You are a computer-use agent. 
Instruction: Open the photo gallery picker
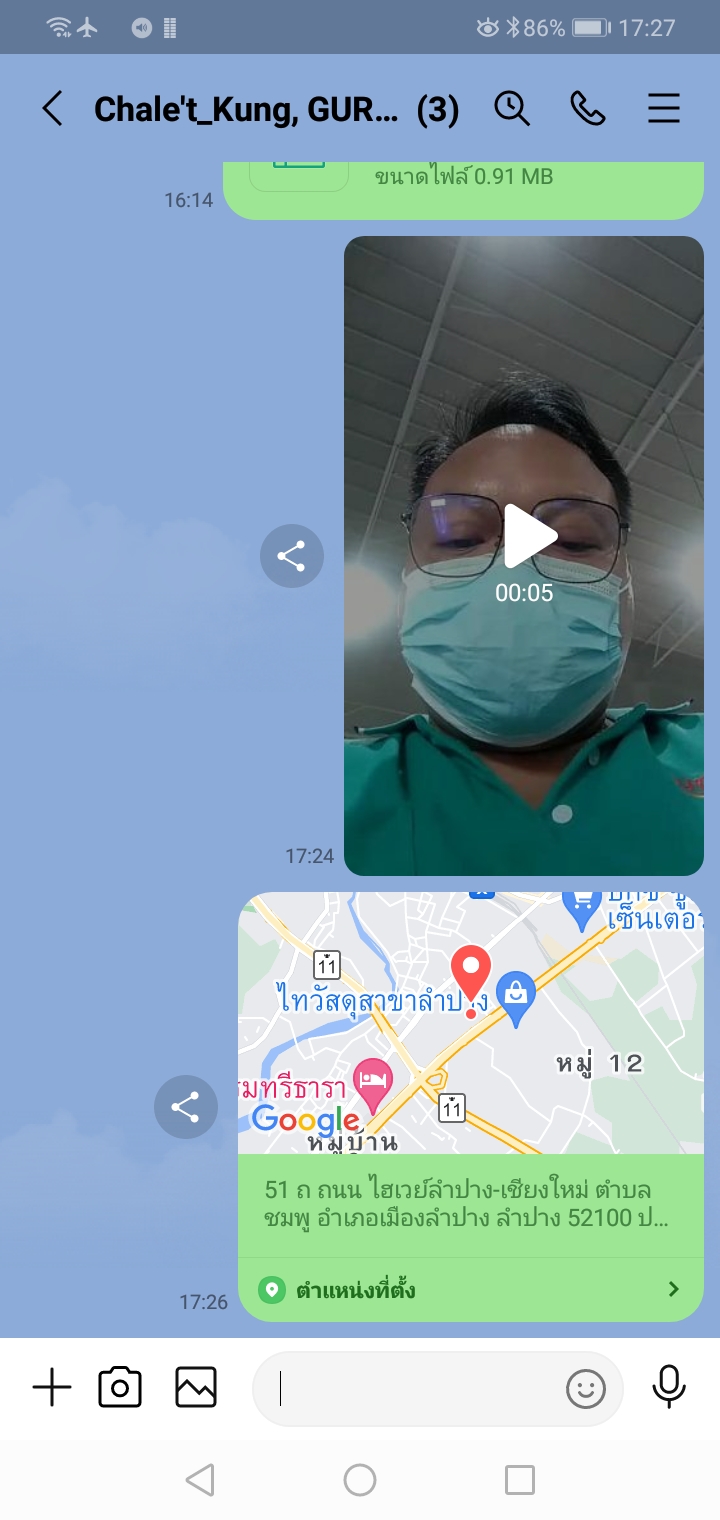pos(196,1388)
